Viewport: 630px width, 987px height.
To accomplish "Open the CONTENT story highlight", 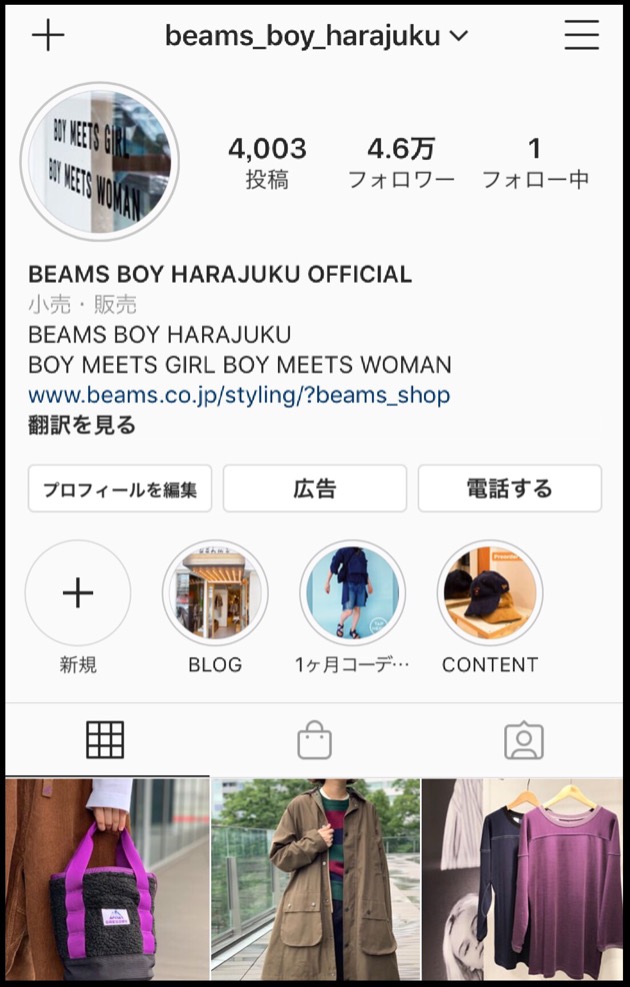I will coord(490,594).
